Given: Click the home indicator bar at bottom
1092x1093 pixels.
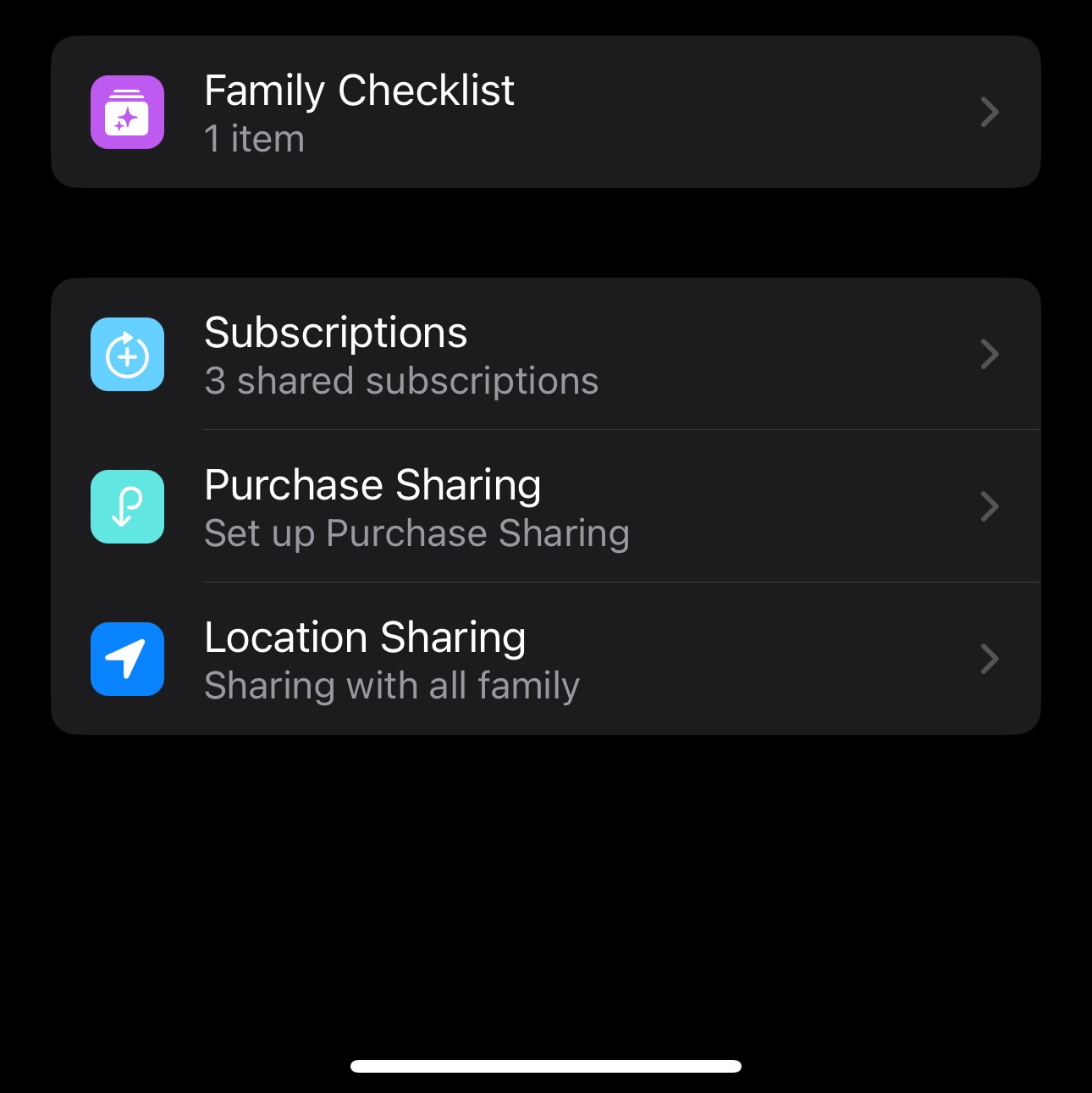Looking at the screenshot, I should (x=546, y=1066).
